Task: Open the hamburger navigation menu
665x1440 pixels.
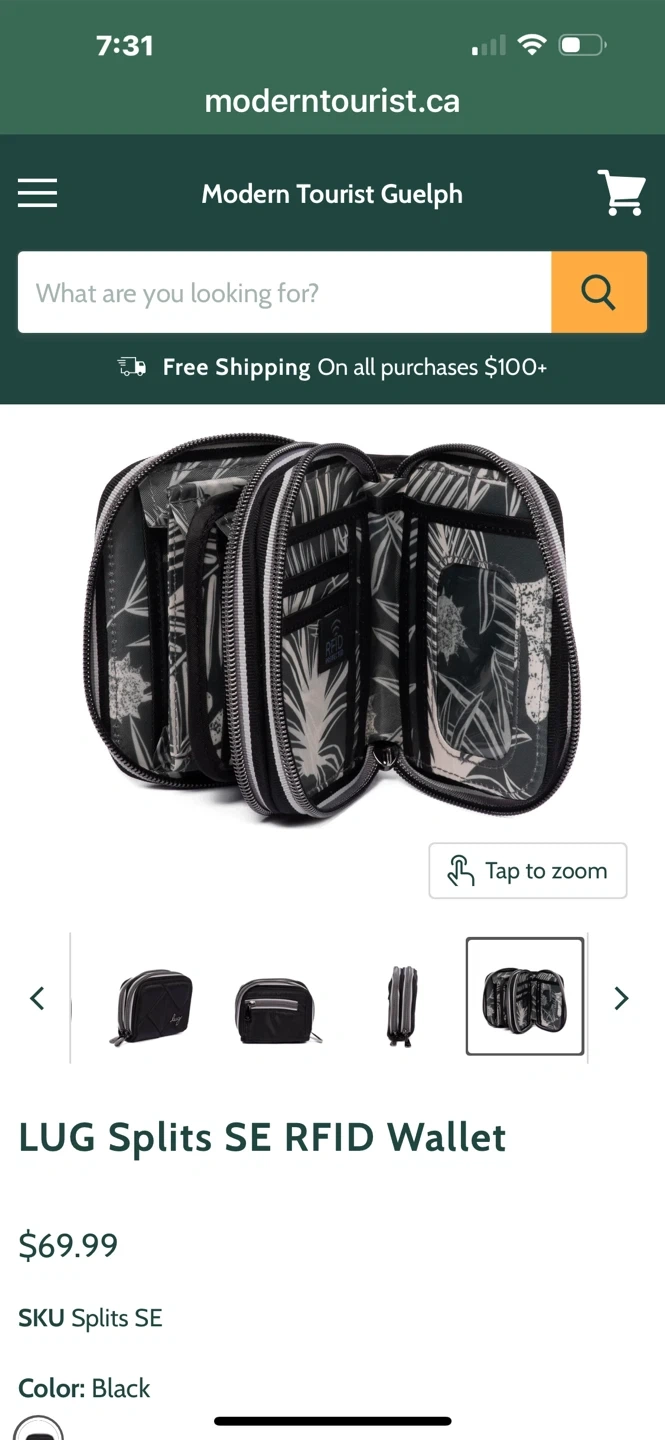Action: coord(38,193)
